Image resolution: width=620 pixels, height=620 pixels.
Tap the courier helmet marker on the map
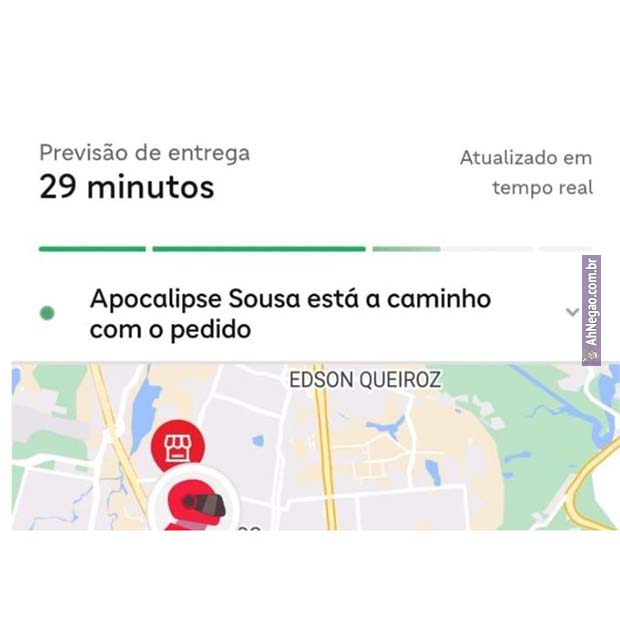pos(196,504)
